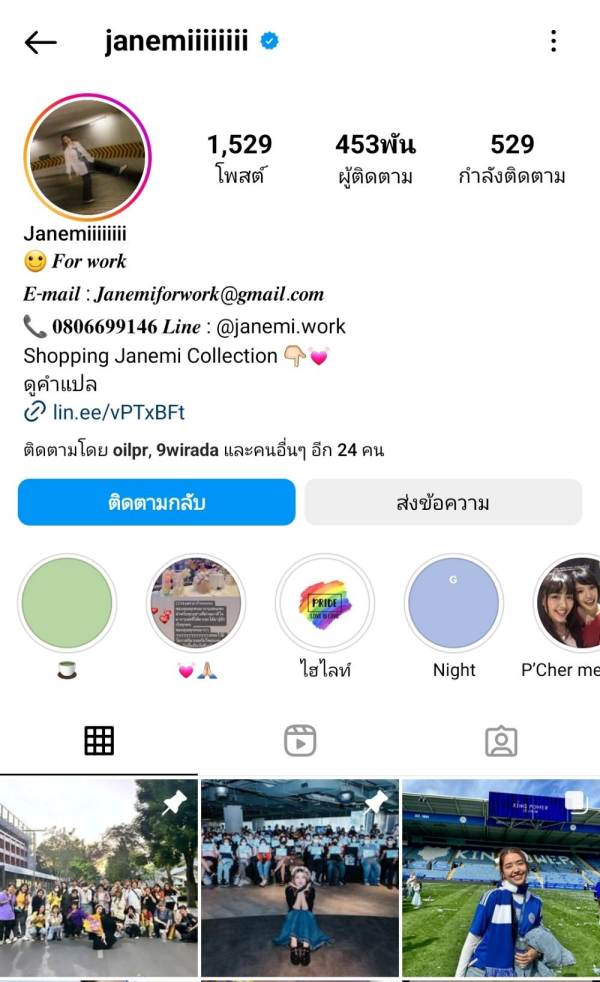Open the King Power stadium photo post
This screenshot has height=982, width=600.
pos(501,878)
